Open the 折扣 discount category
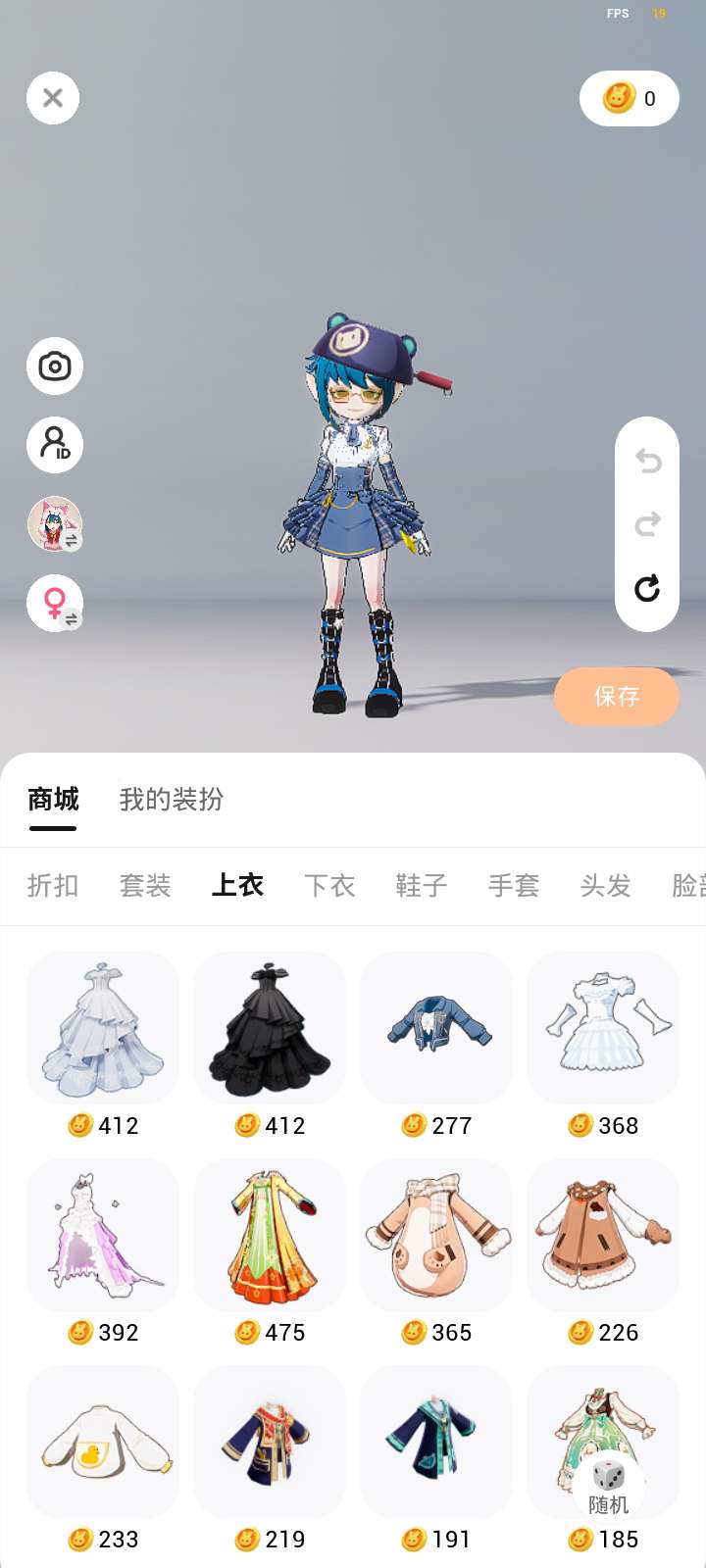The image size is (706, 1568). (x=53, y=886)
